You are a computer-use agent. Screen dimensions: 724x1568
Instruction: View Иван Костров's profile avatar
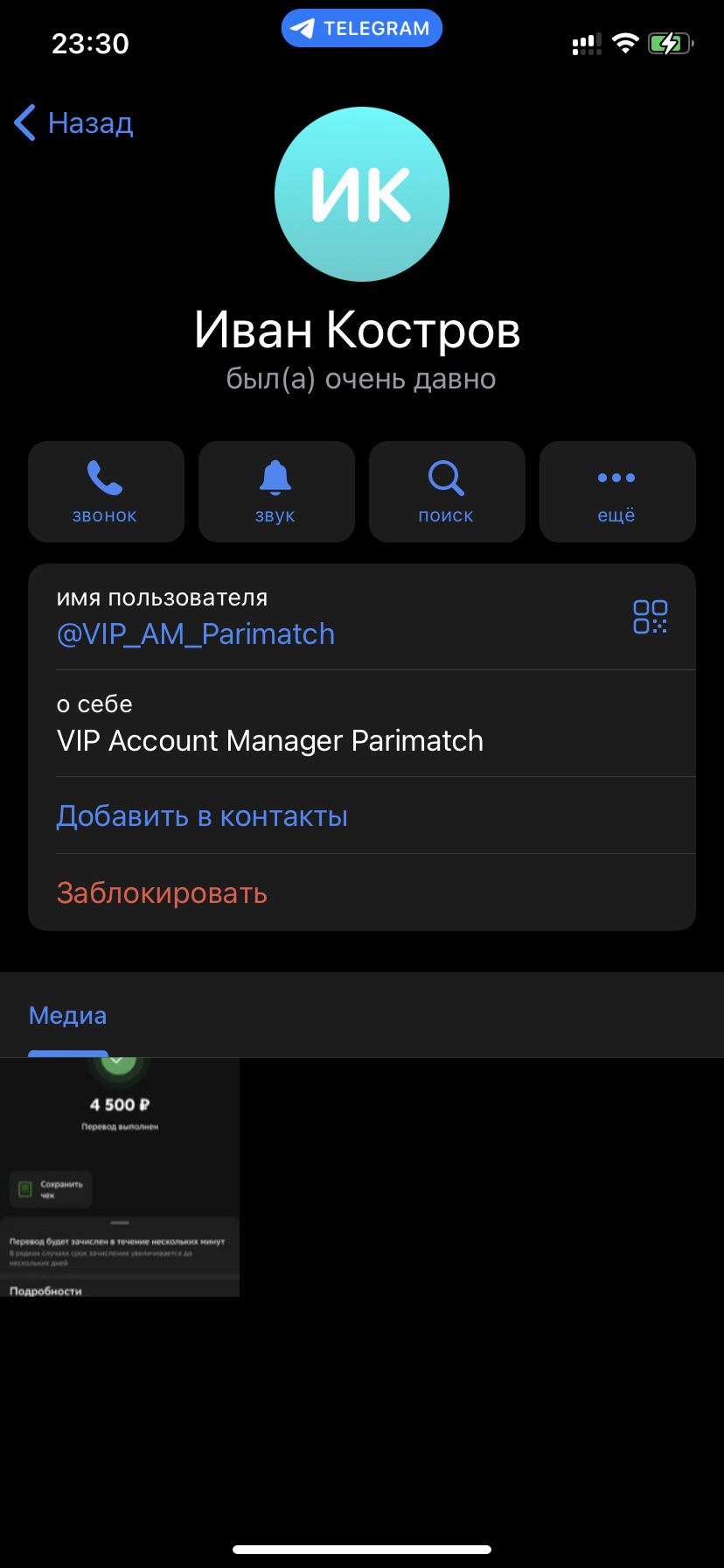[362, 194]
